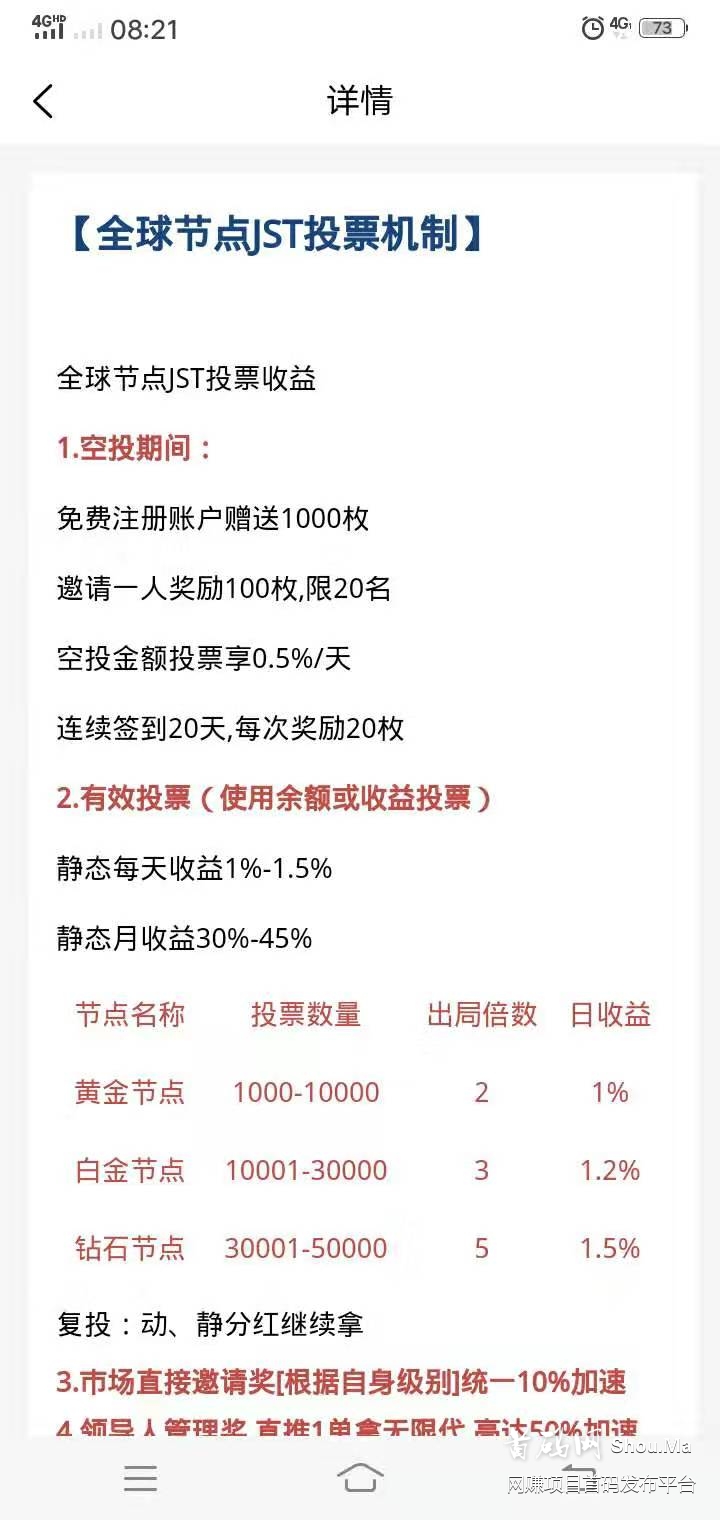This screenshot has width=720, height=1520.
Task: Tap the 详情 page title
Action: [360, 101]
